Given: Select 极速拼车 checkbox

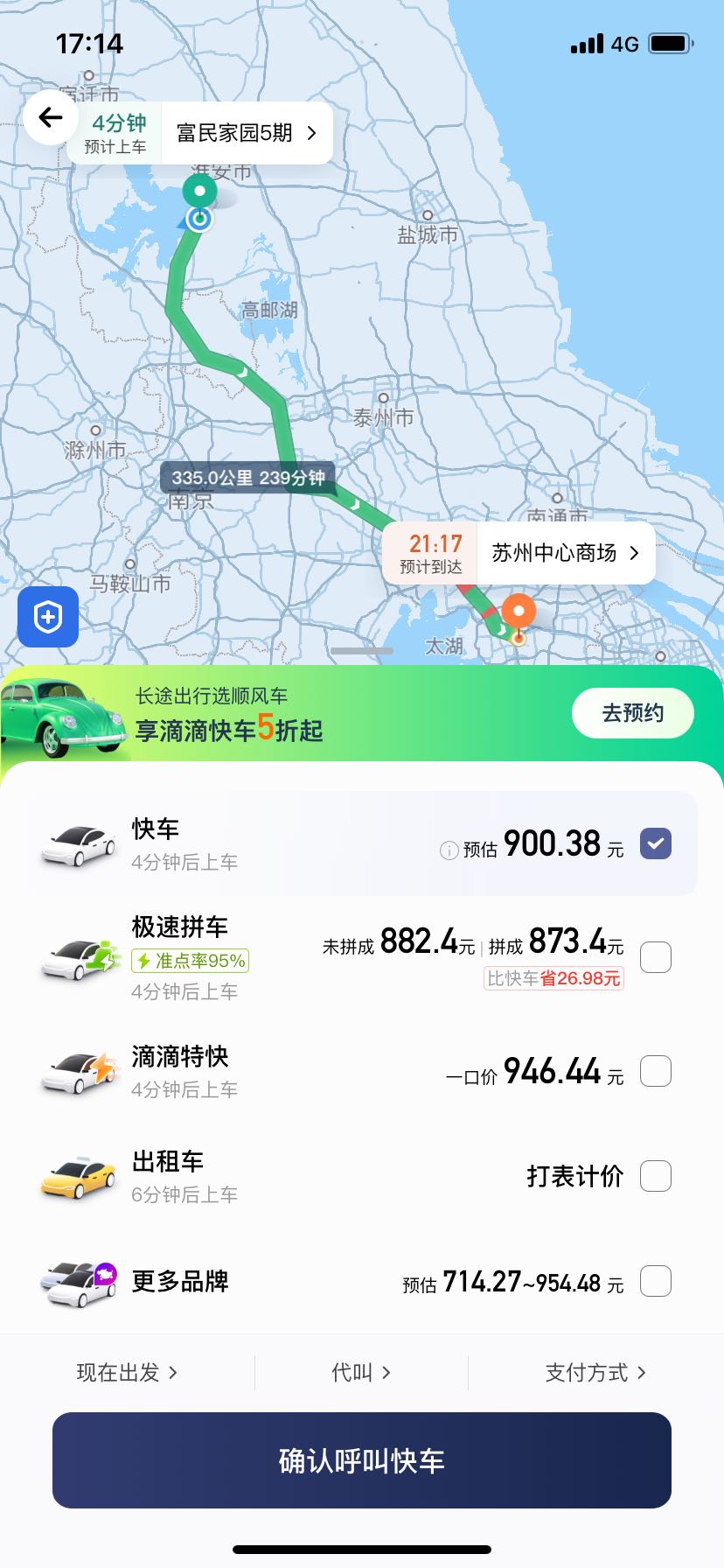Looking at the screenshot, I should tap(656, 957).
